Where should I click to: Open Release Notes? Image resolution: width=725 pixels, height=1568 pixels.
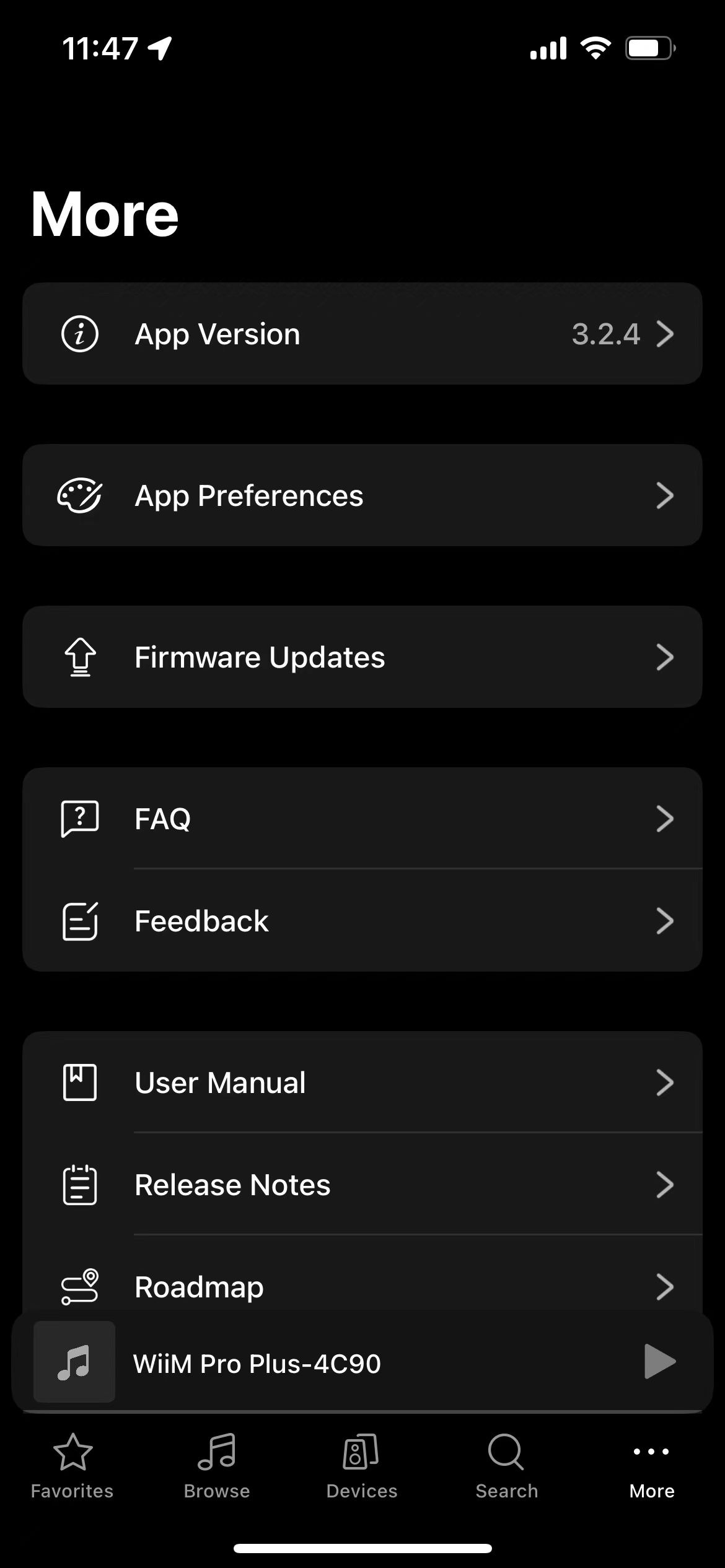click(362, 1185)
